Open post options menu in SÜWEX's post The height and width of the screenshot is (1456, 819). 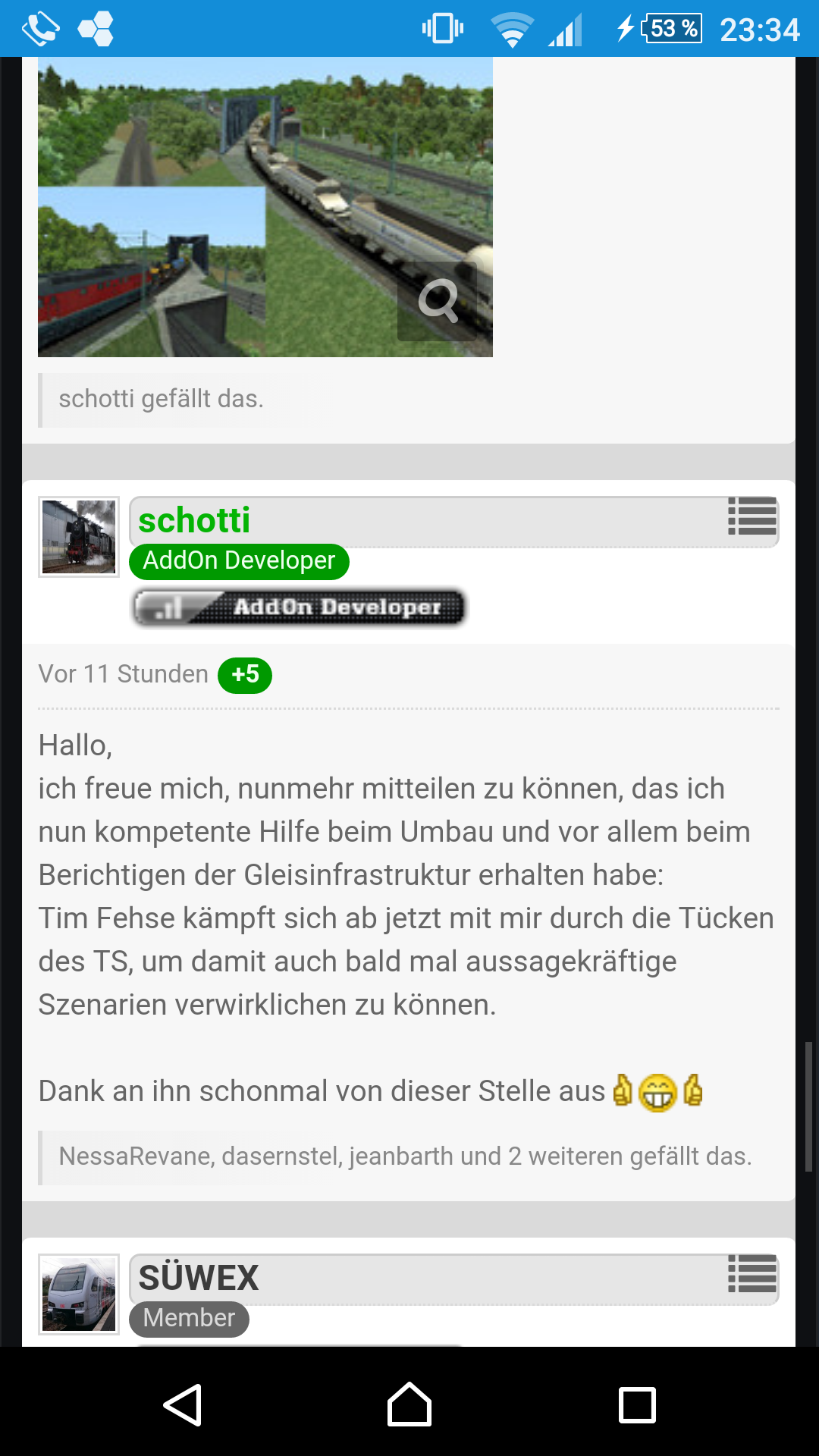[x=752, y=1274]
